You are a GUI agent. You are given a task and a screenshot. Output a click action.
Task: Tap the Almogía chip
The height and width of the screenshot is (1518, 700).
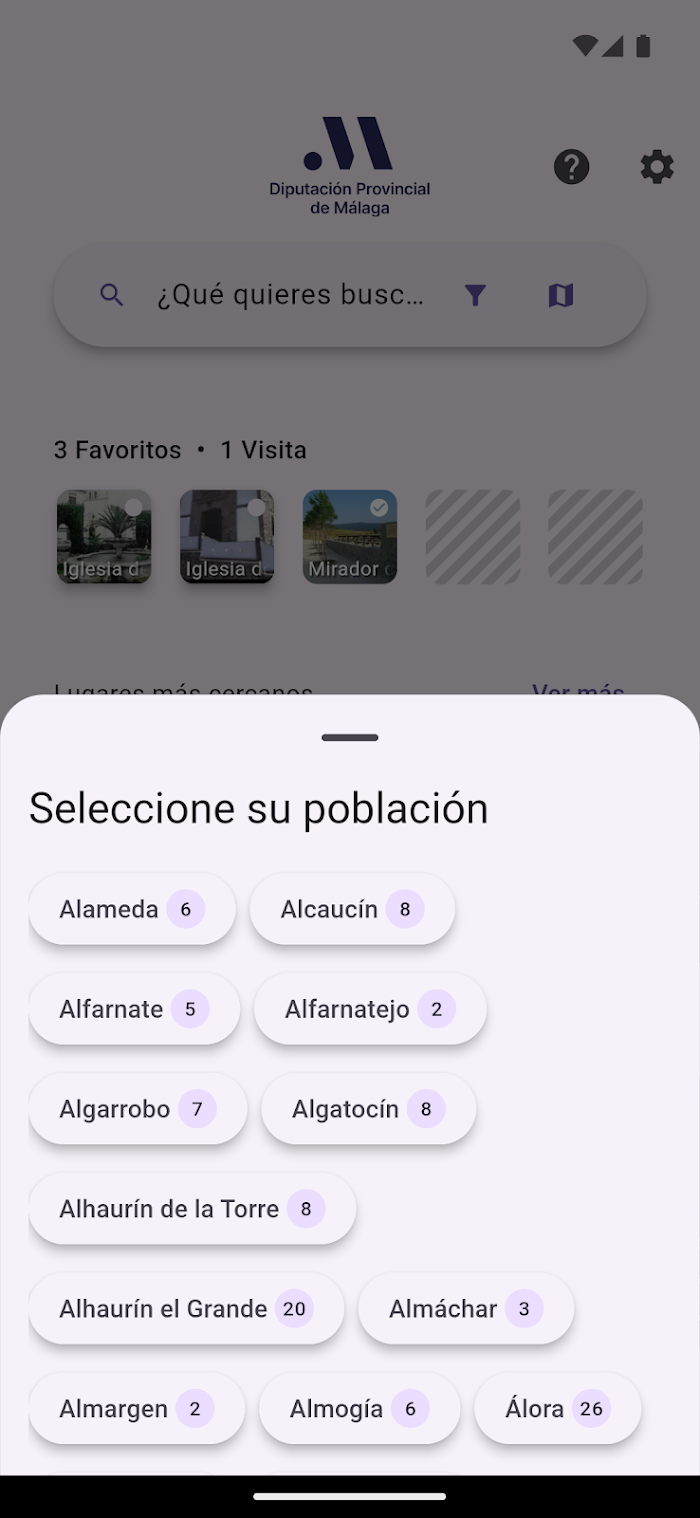(359, 1409)
